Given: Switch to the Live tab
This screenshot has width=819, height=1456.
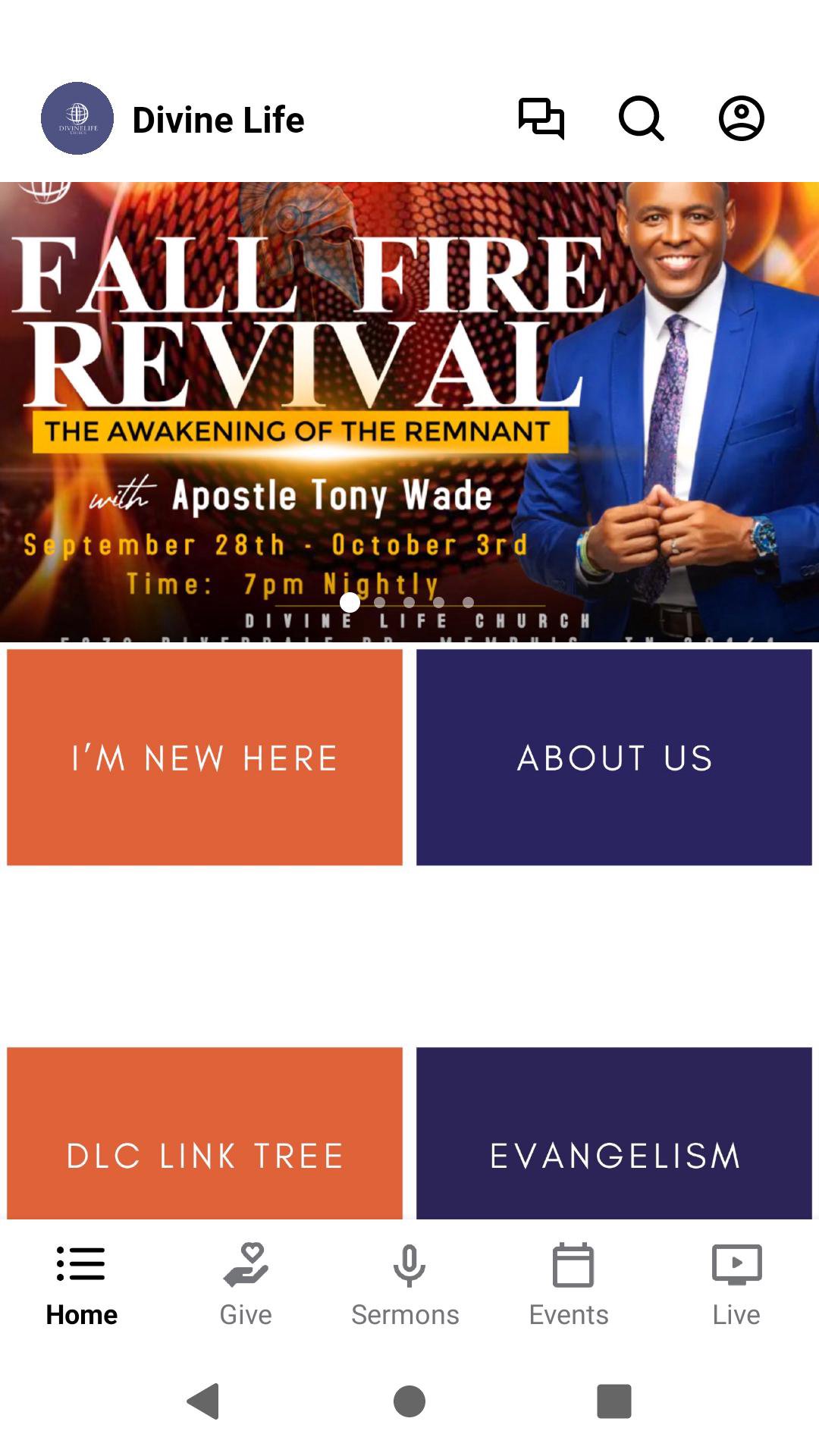Looking at the screenshot, I should [736, 1283].
